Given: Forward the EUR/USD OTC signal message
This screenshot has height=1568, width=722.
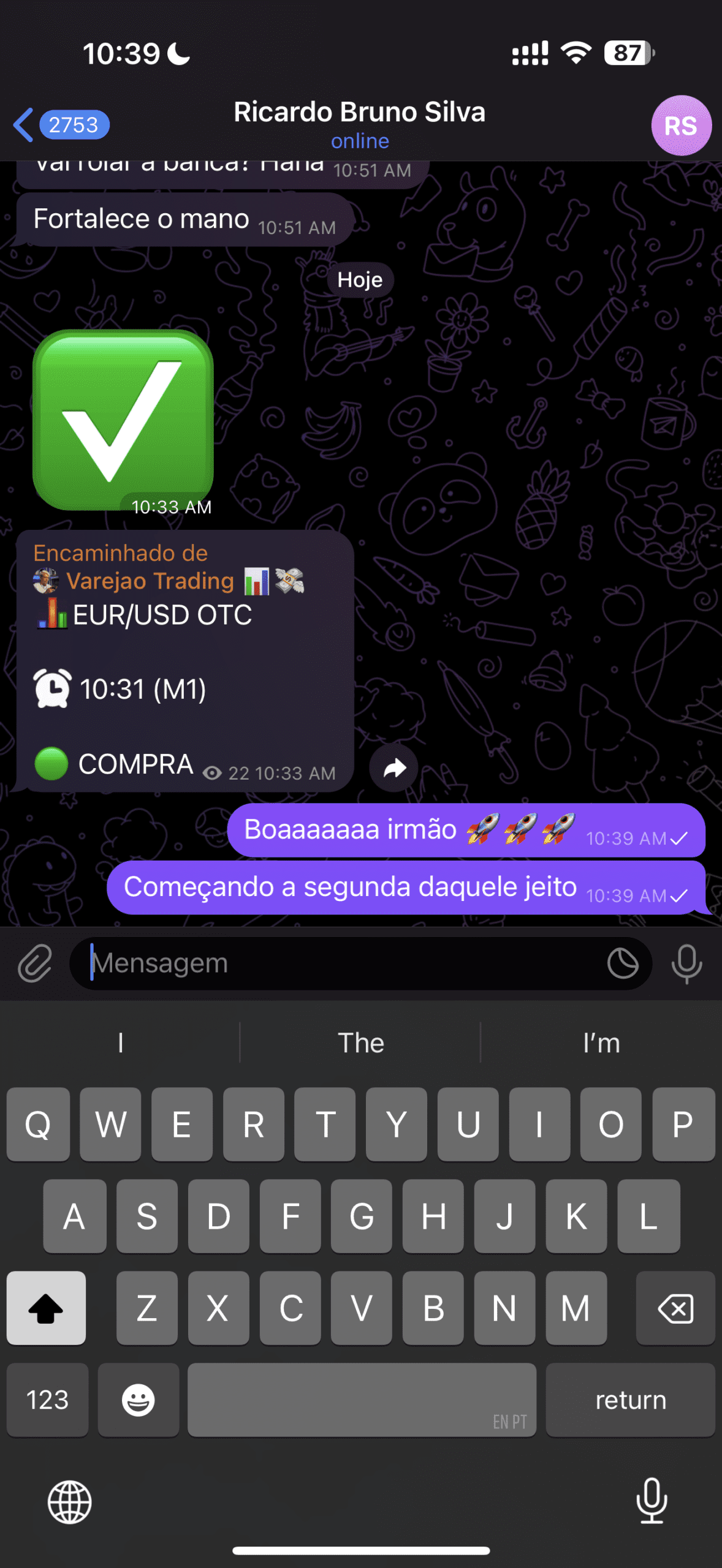Looking at the screenshot, I should (x=394, y=768).
